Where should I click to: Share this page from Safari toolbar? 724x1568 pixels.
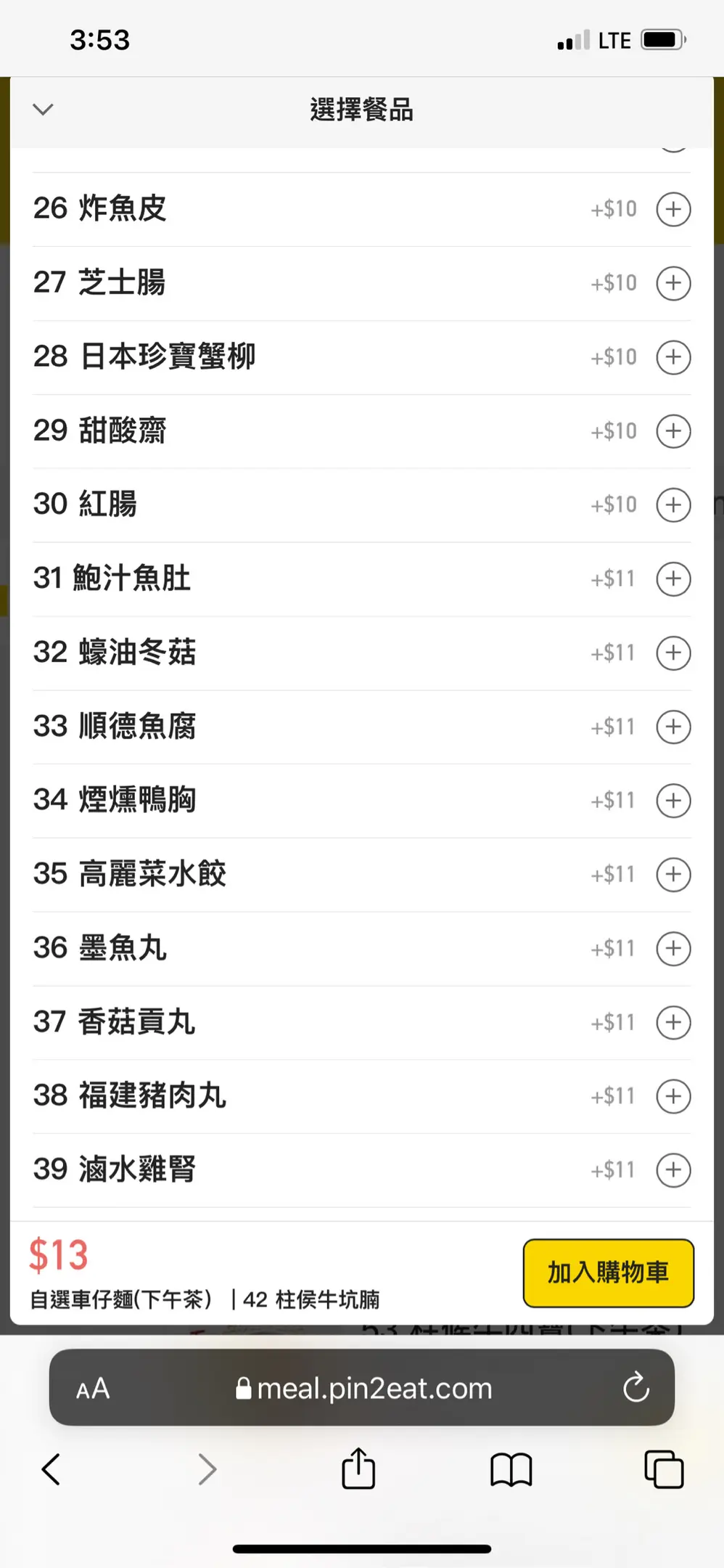[x=358, y=1469]
